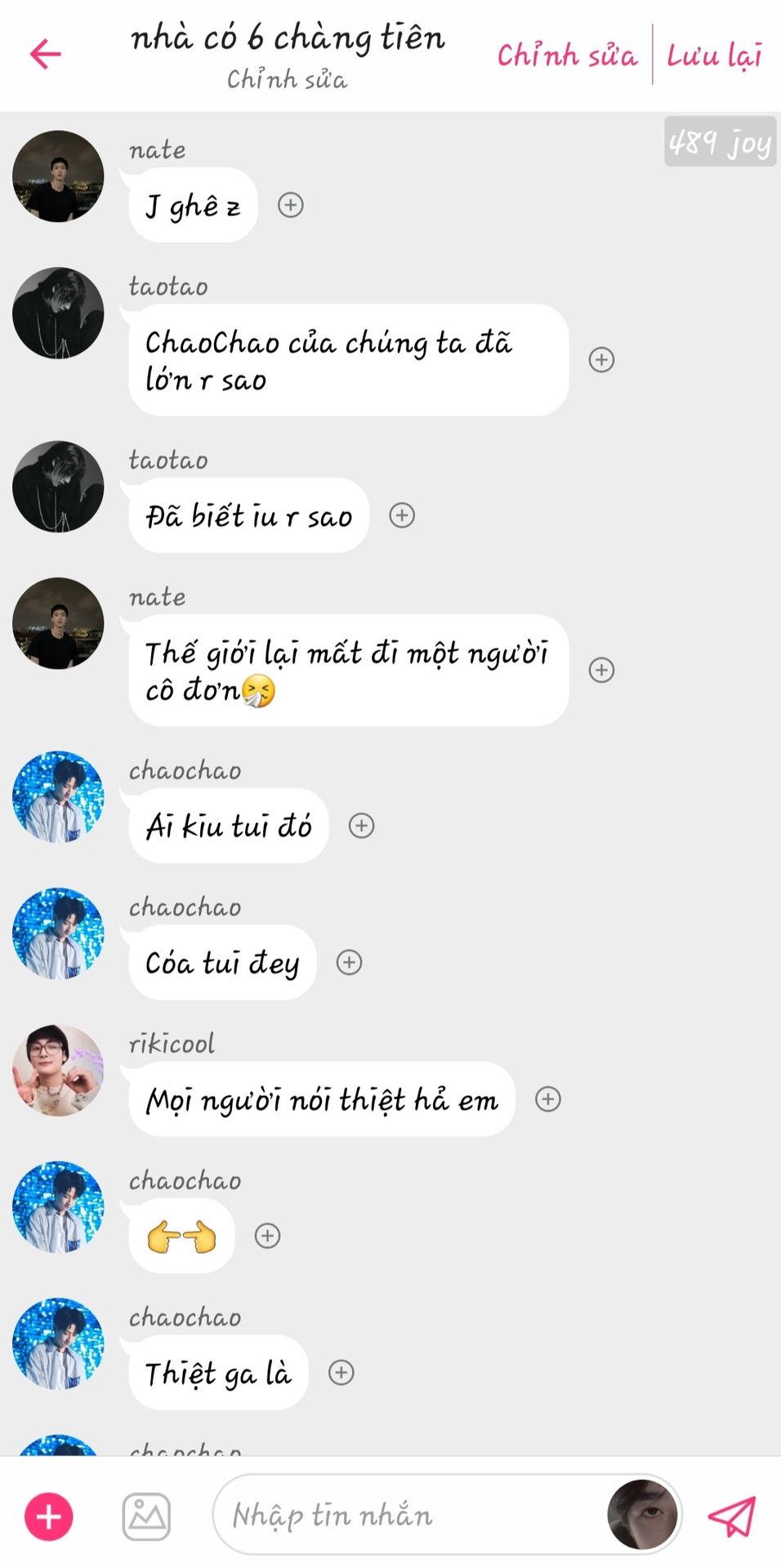Viewport: 781px width, 1568px height.
Task: Focus the Nhập tin nhắn message field
Action: coord(408,1516)
